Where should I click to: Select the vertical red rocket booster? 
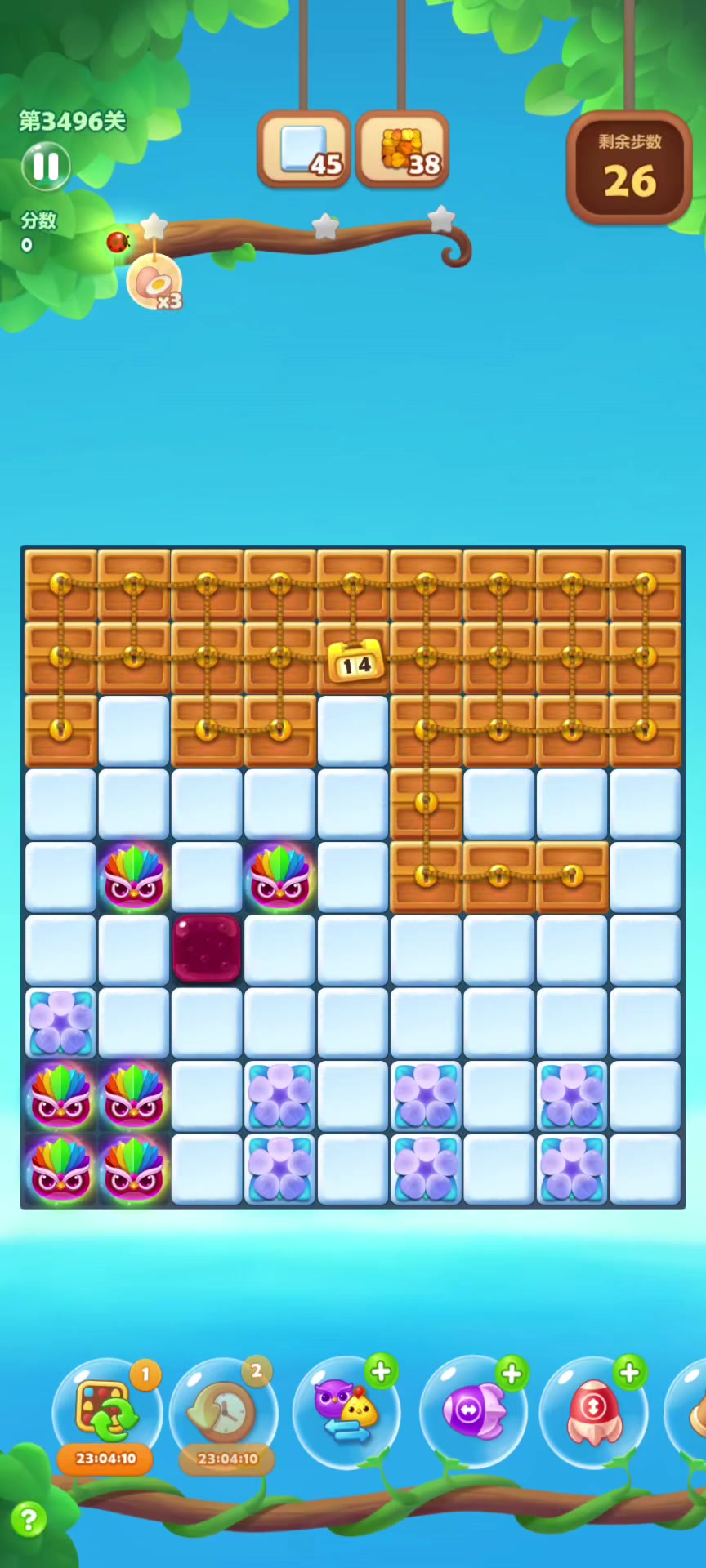click(594, 1411)
